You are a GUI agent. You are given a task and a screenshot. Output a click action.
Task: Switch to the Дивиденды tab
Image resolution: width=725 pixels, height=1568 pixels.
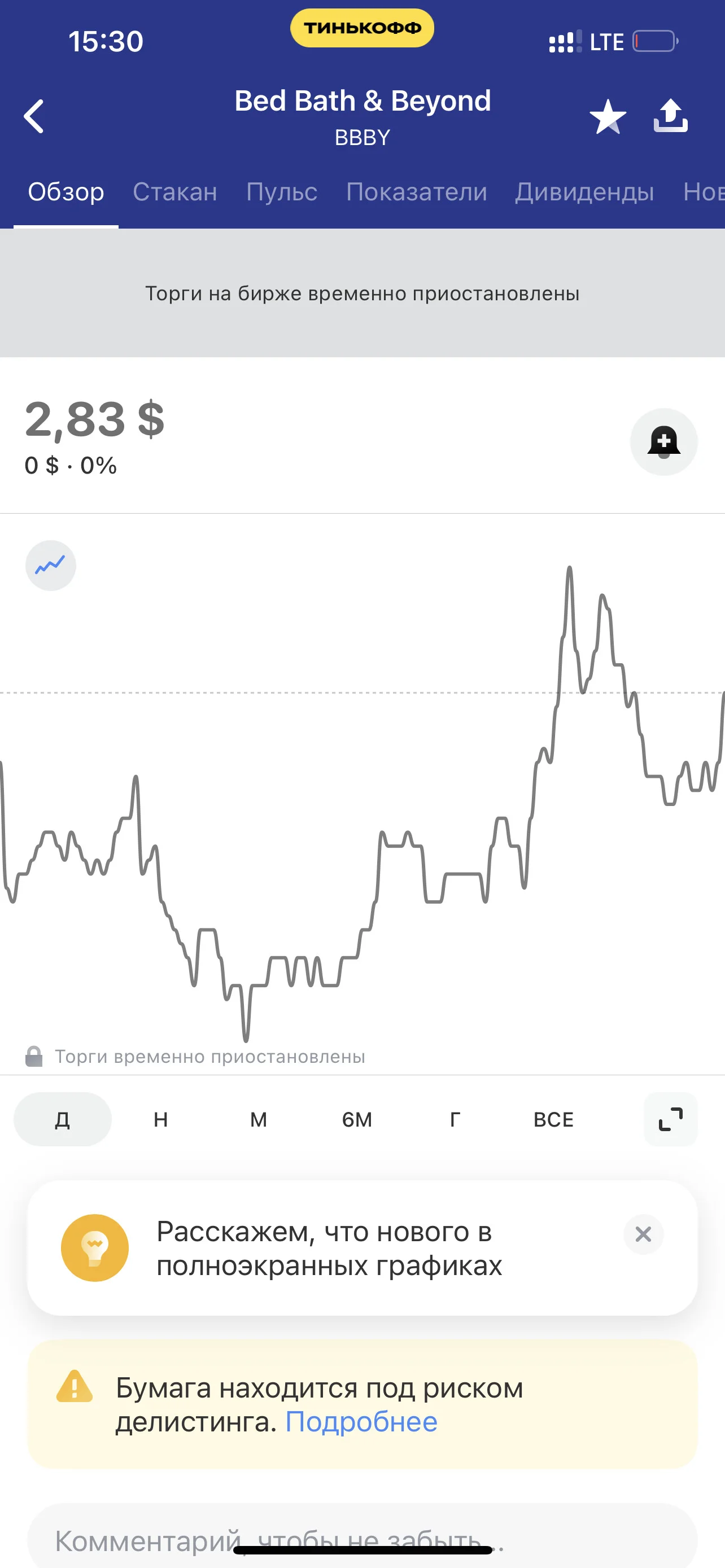[x=584, y=192]
